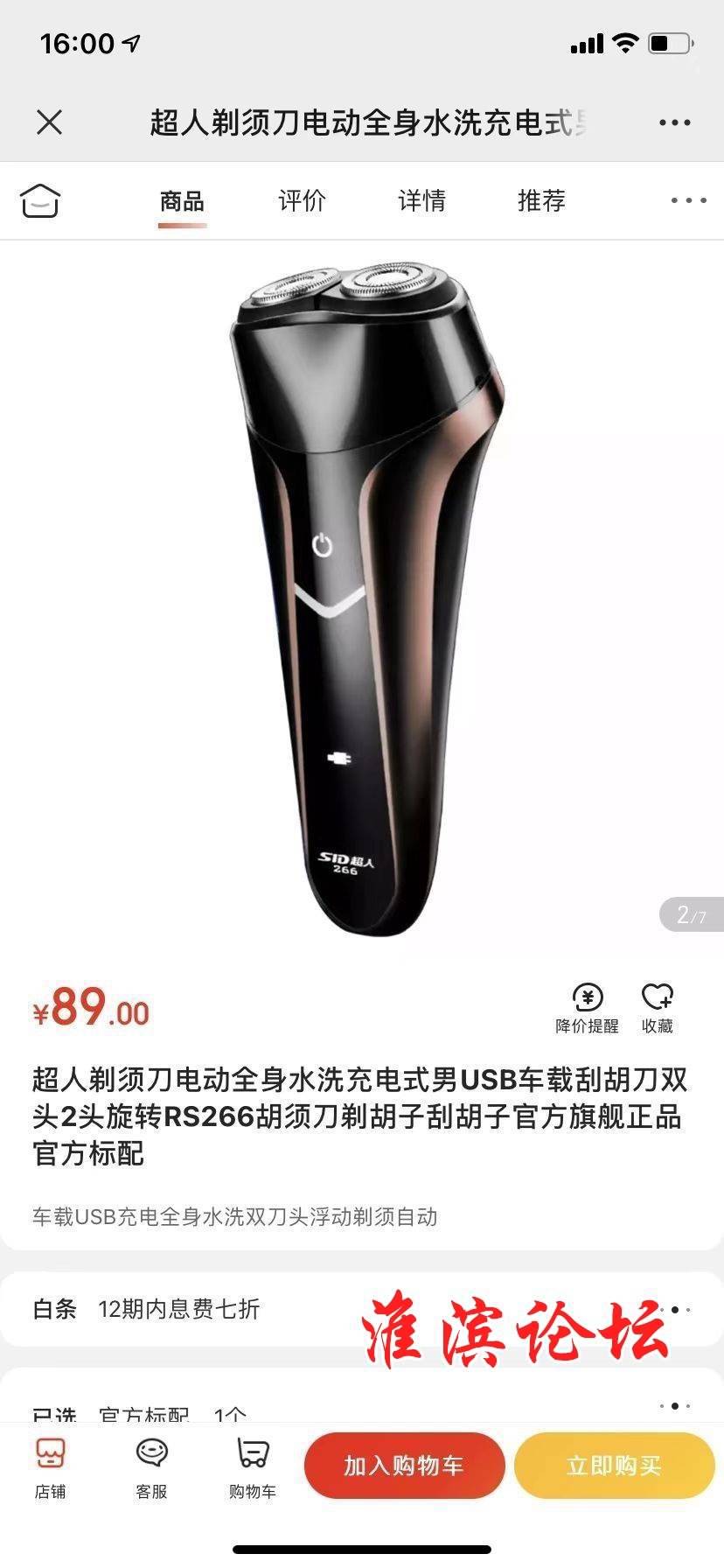Add the item to 收藏 favorites
724x1568 pixels.
[658, 1008]
